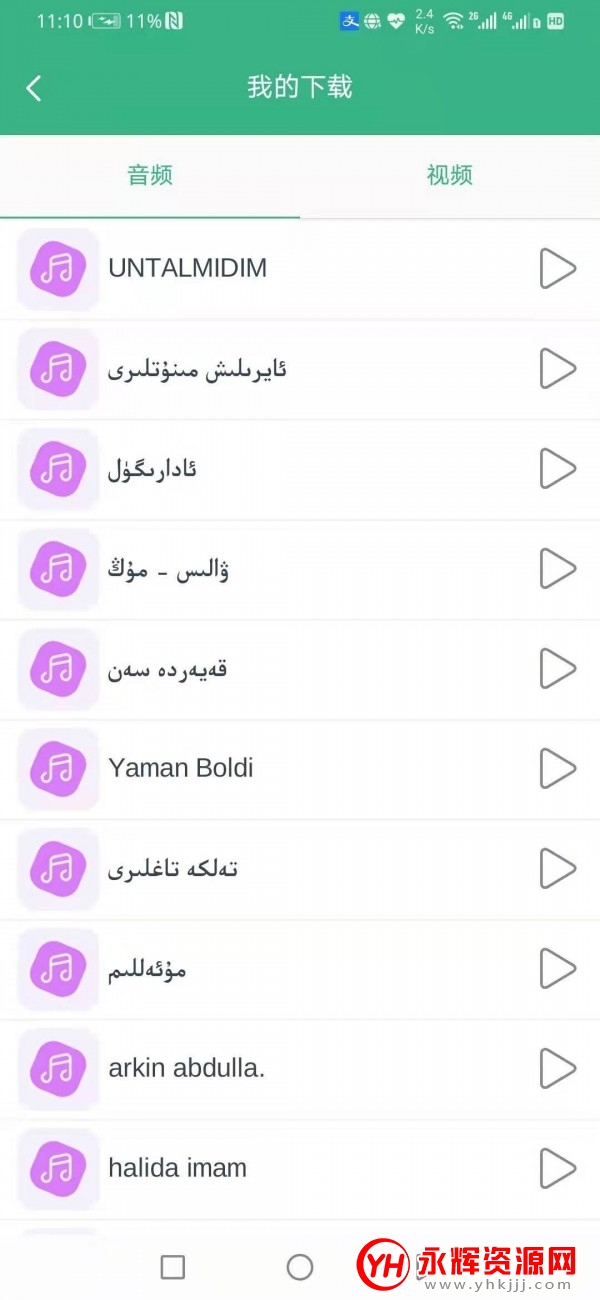
Task: Switch to the 音频 tab
Action: tap(150, 176)
